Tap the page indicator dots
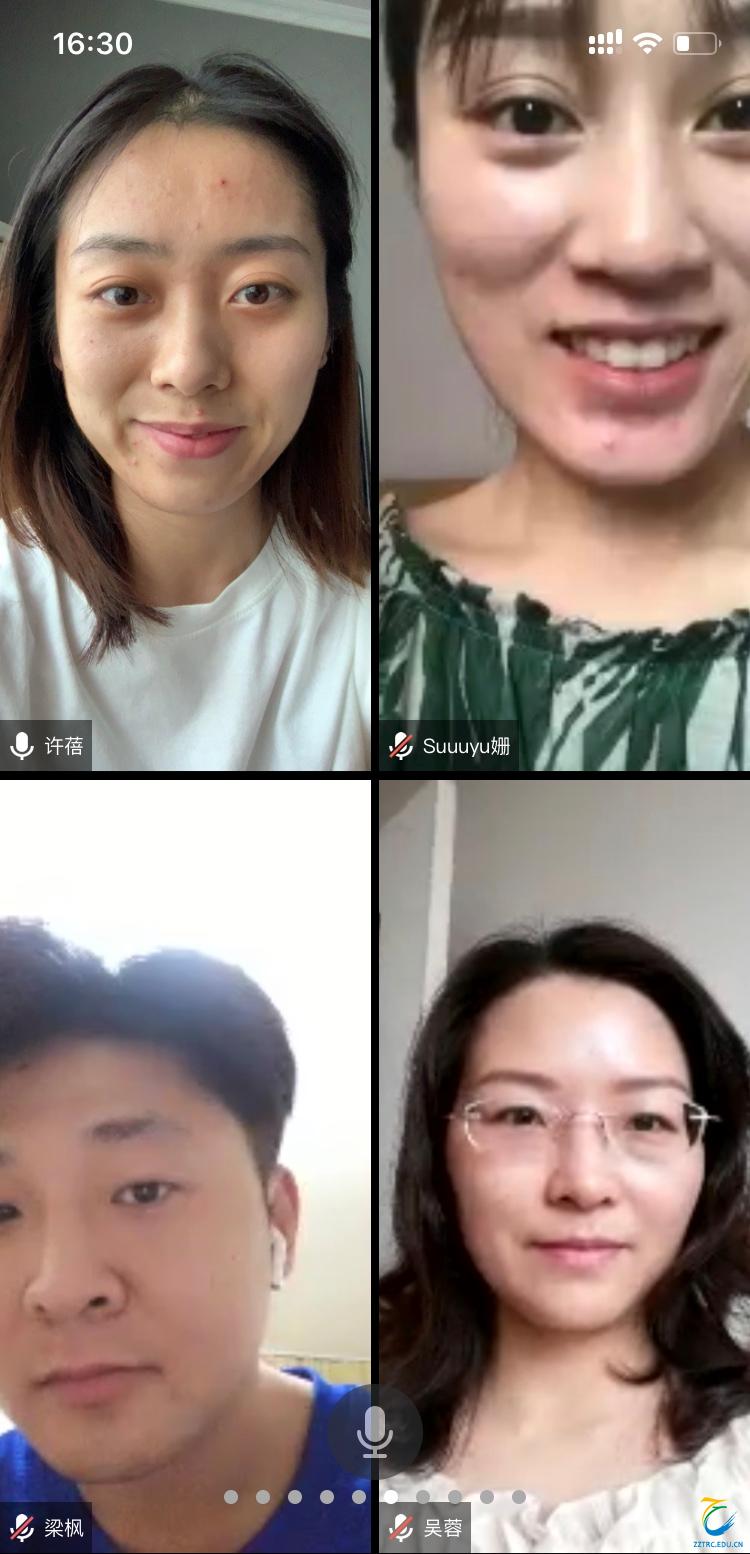Image resolution: width=750 pixels, height=1554 pixels. click(375, 1497)
